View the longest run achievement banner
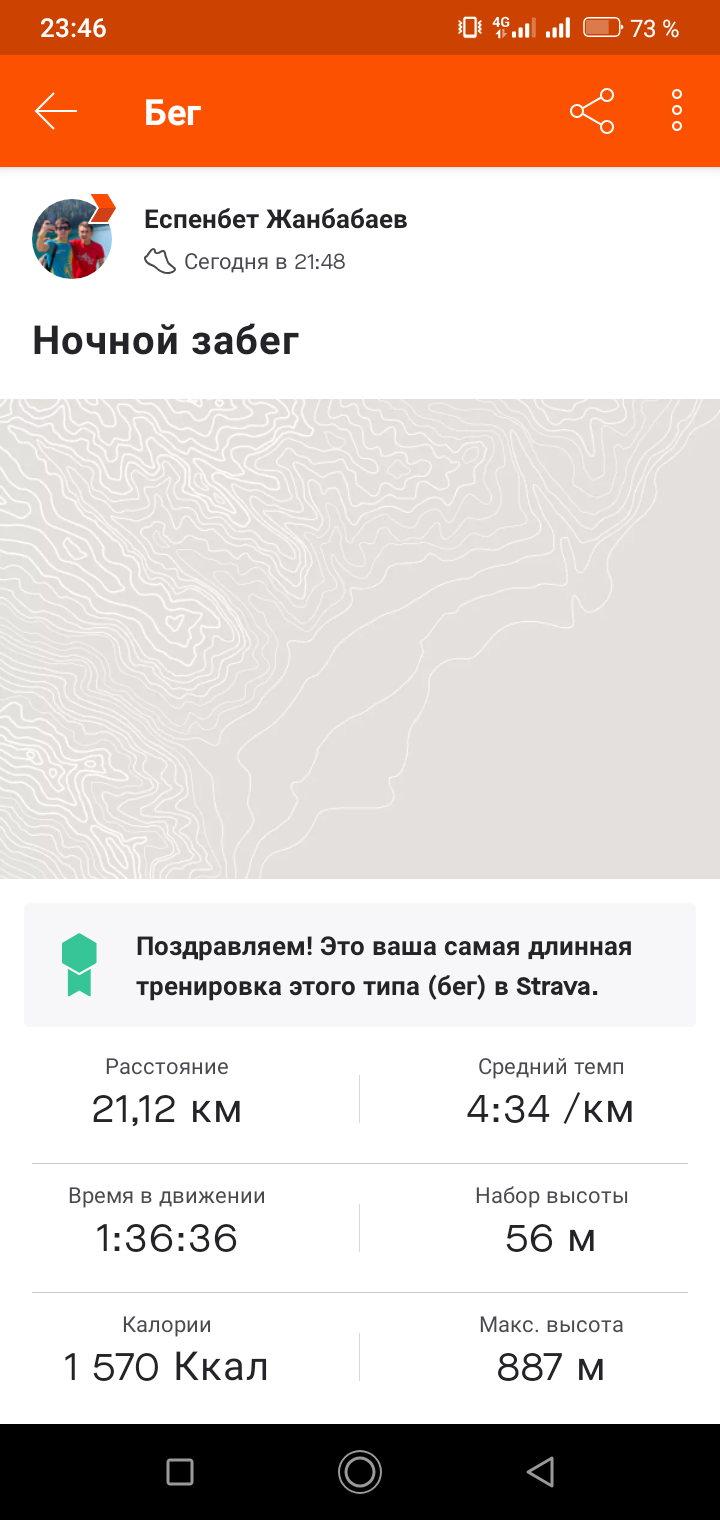Viewport: 720px width, 1520px height. click(x=360, y=965)
